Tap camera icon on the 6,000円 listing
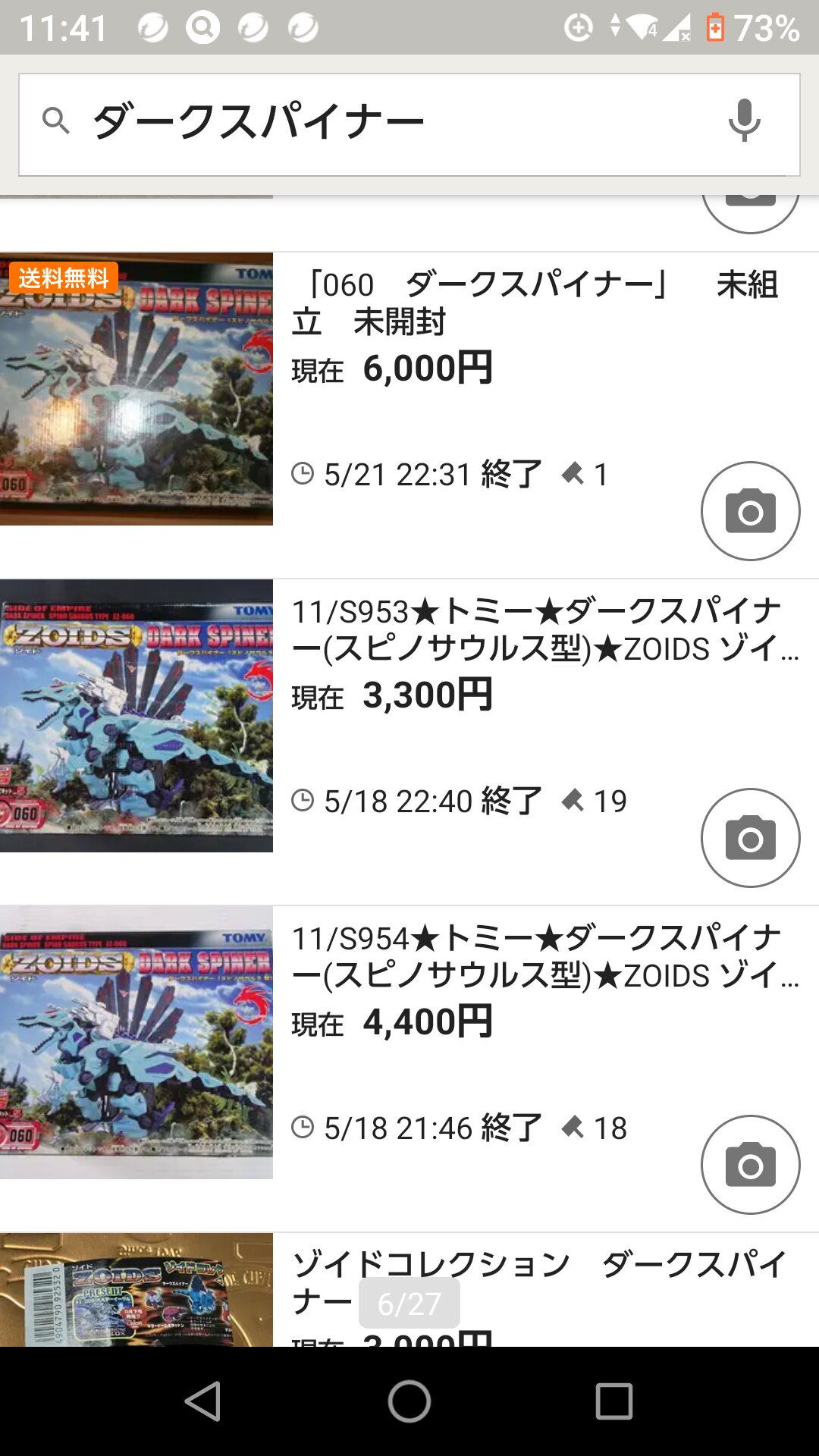 750,511
